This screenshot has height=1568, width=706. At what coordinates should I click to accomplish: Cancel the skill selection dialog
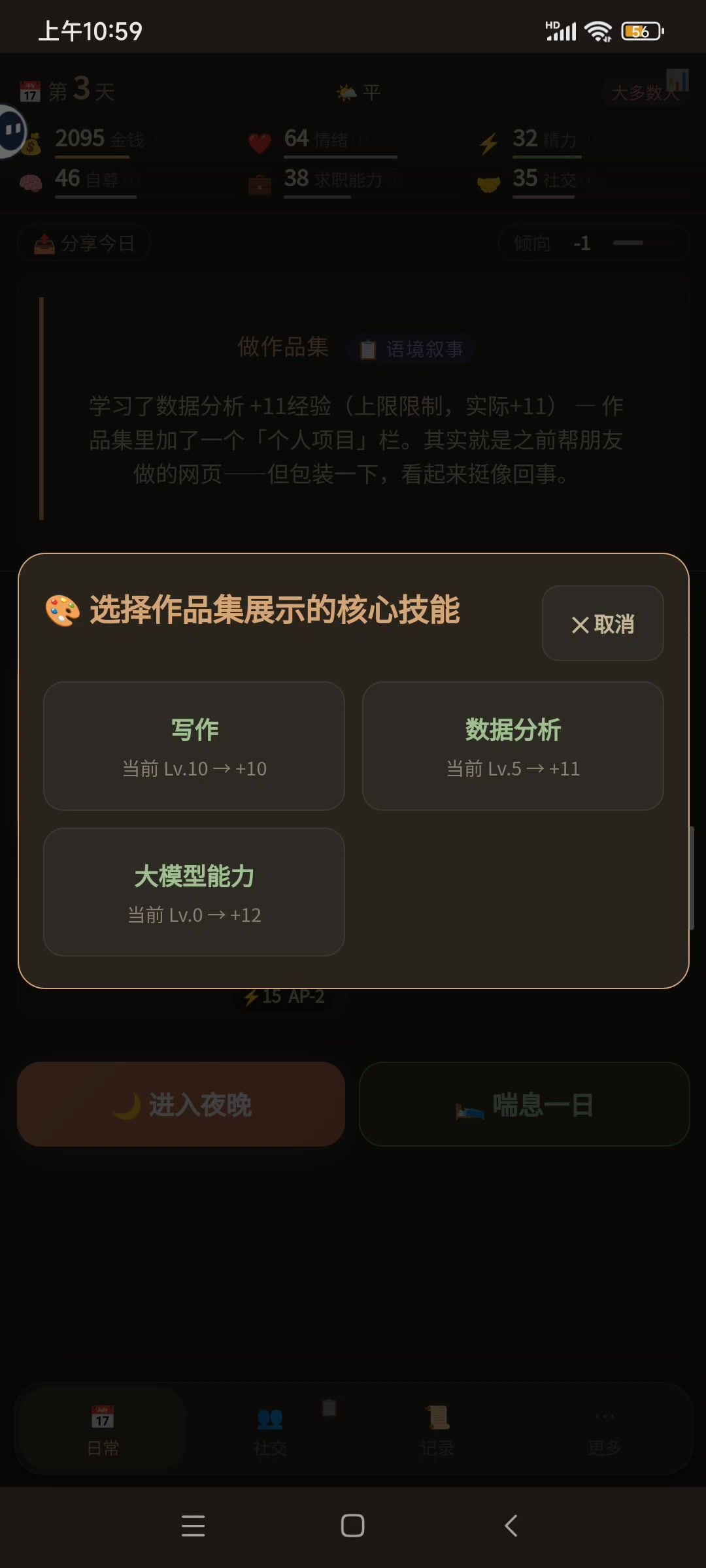(x=603, y=623)
